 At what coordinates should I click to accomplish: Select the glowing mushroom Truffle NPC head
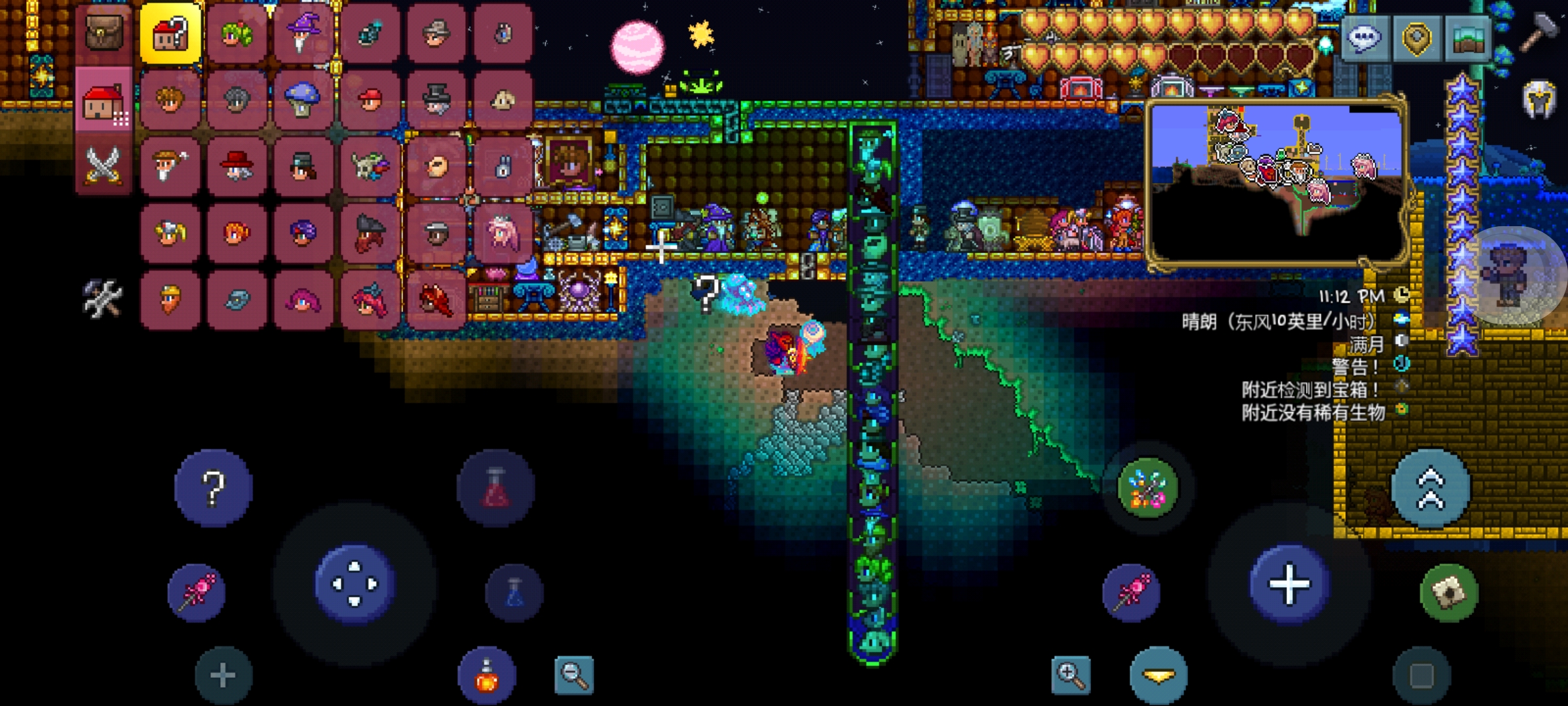302,100
